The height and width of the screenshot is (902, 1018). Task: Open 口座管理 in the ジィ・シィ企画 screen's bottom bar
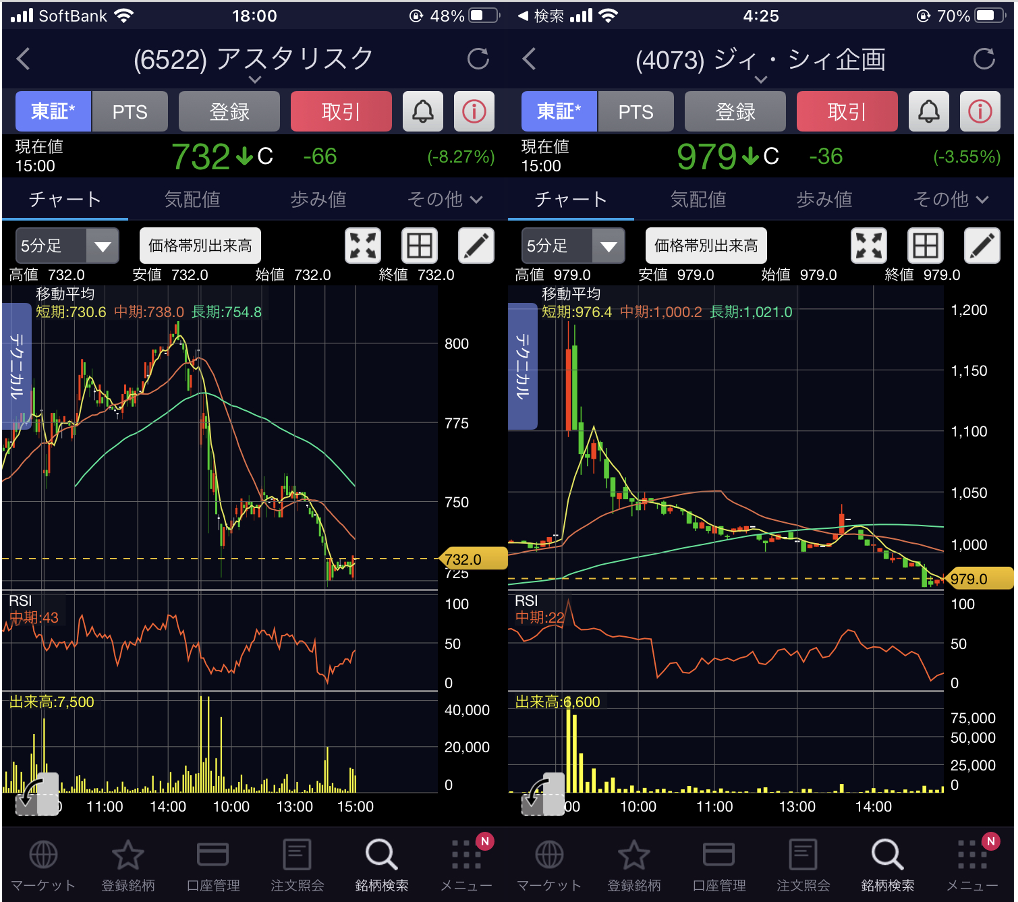(719, 866)
